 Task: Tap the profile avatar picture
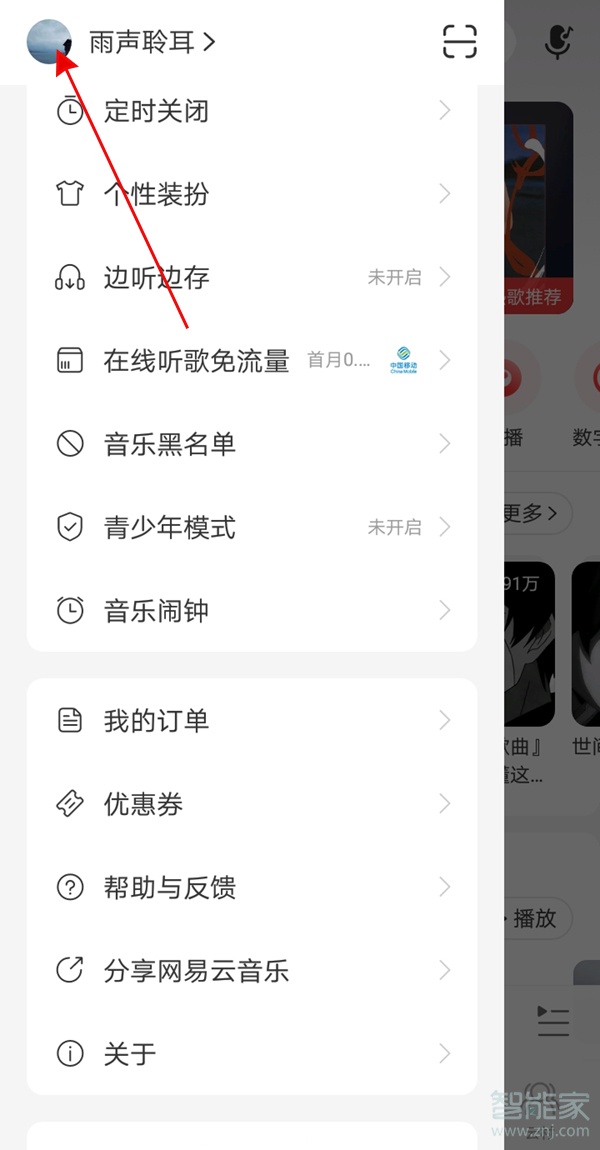(48, 42)
